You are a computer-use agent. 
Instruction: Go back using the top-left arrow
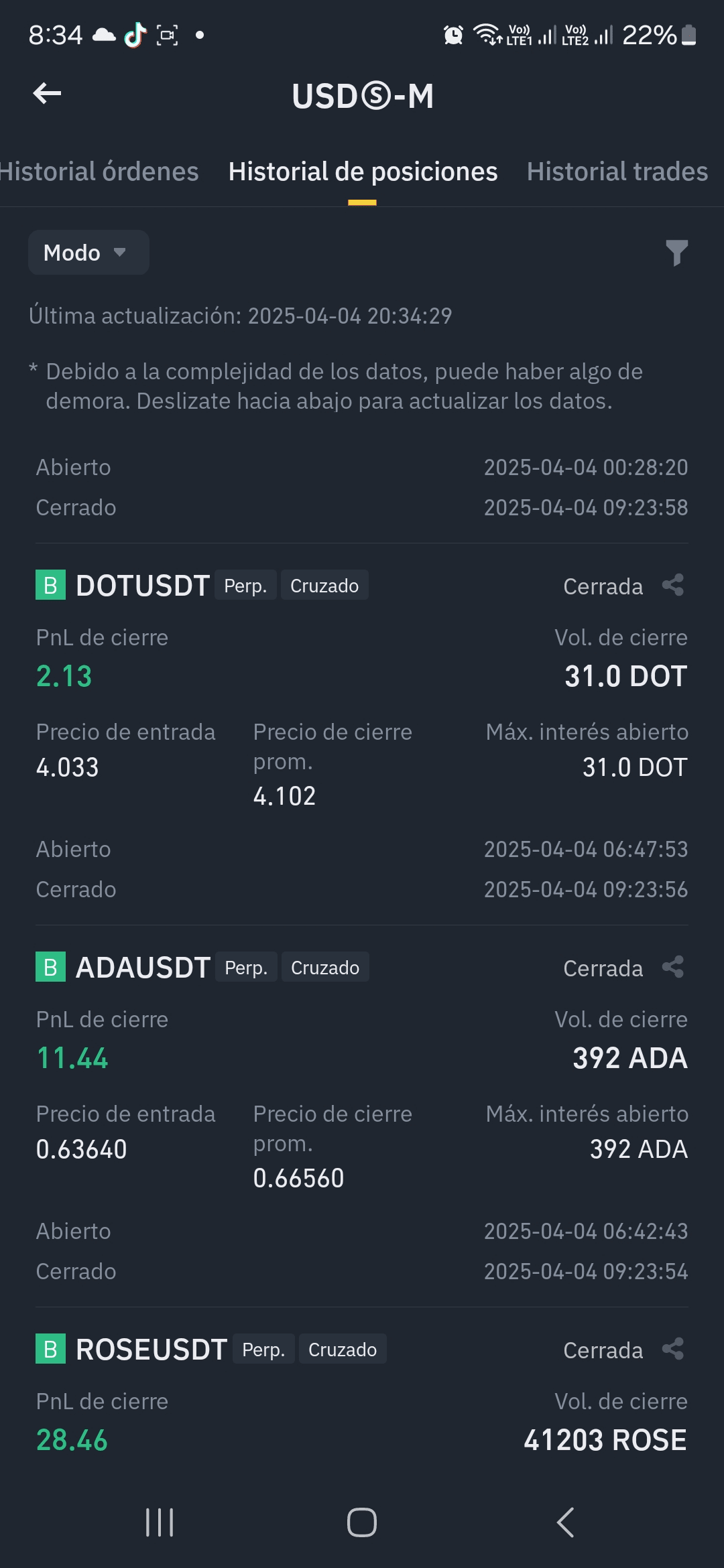pos(47,93)
